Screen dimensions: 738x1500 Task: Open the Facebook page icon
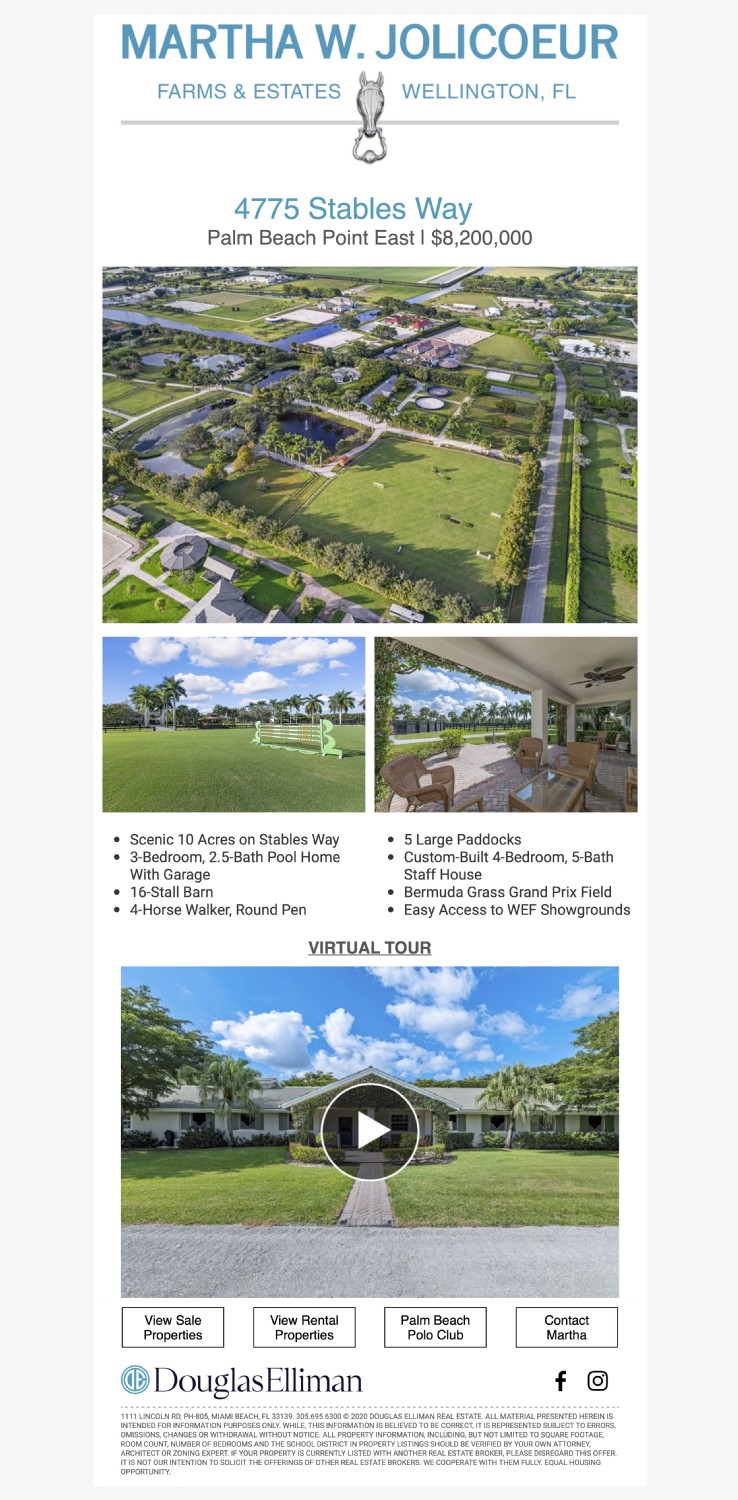561,1381
